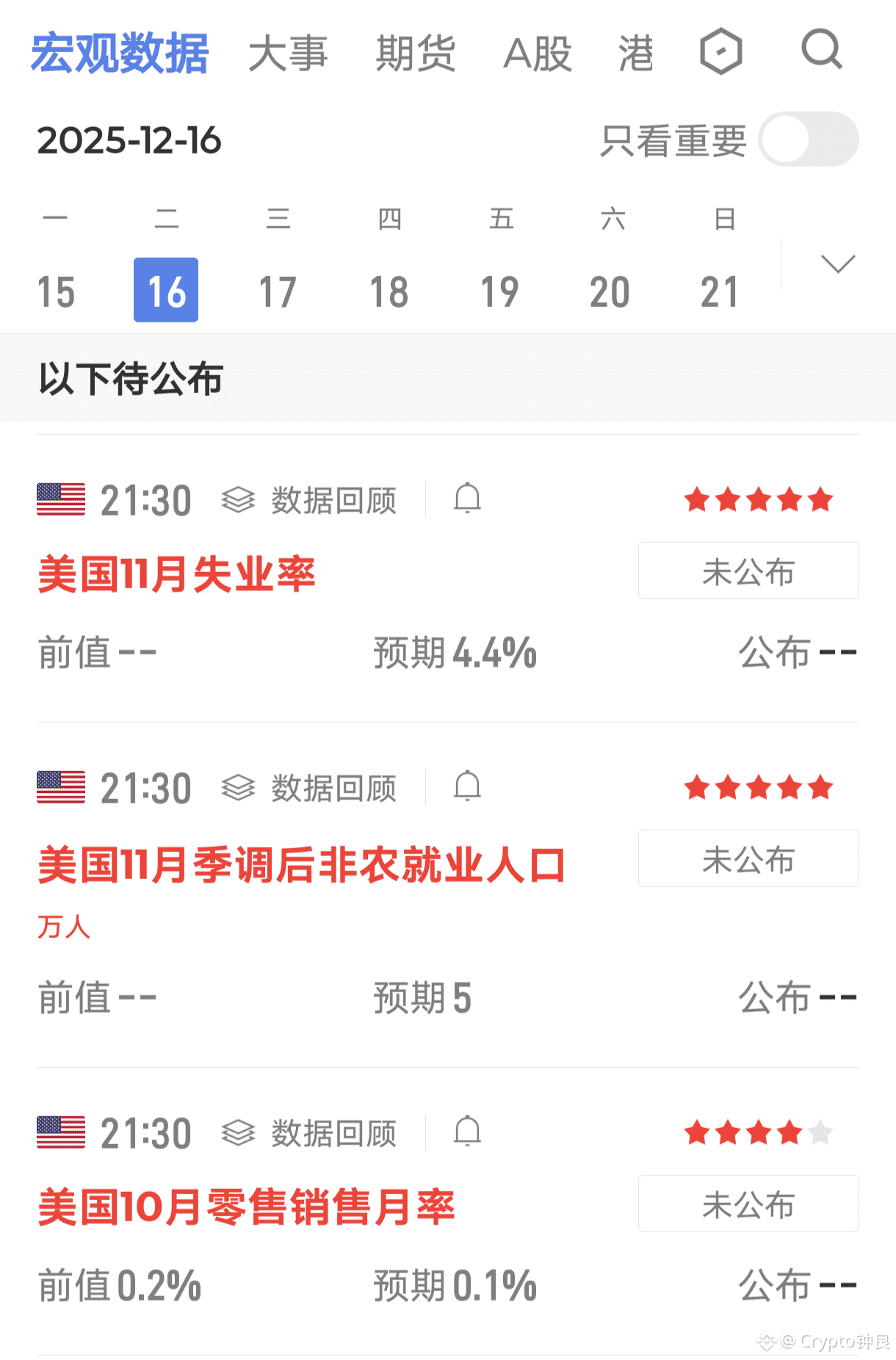The width and height of the screenshot is (896, 1360).
Task: Select date 15 in the week strip
Action: 56,292
